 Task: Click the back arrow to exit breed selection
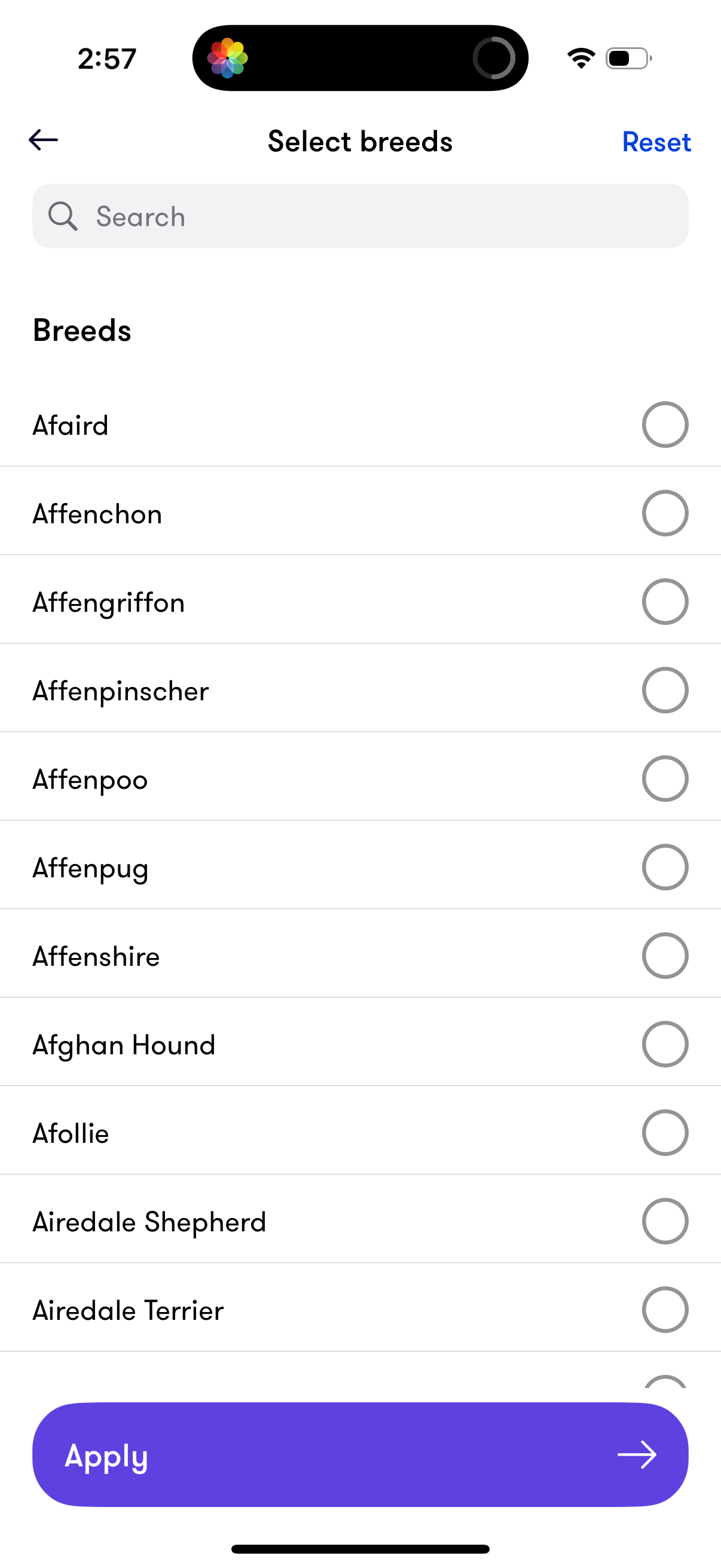pos(42,140)
